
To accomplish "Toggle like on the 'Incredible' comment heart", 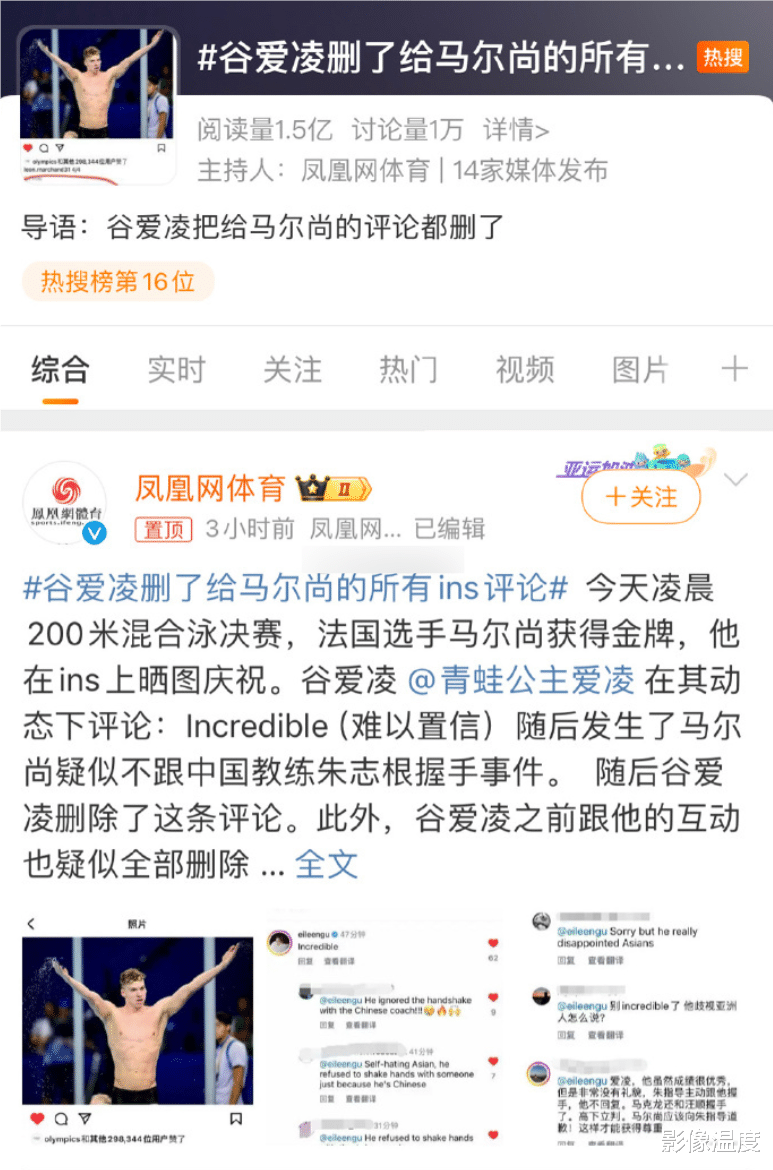I will point(493,943).
